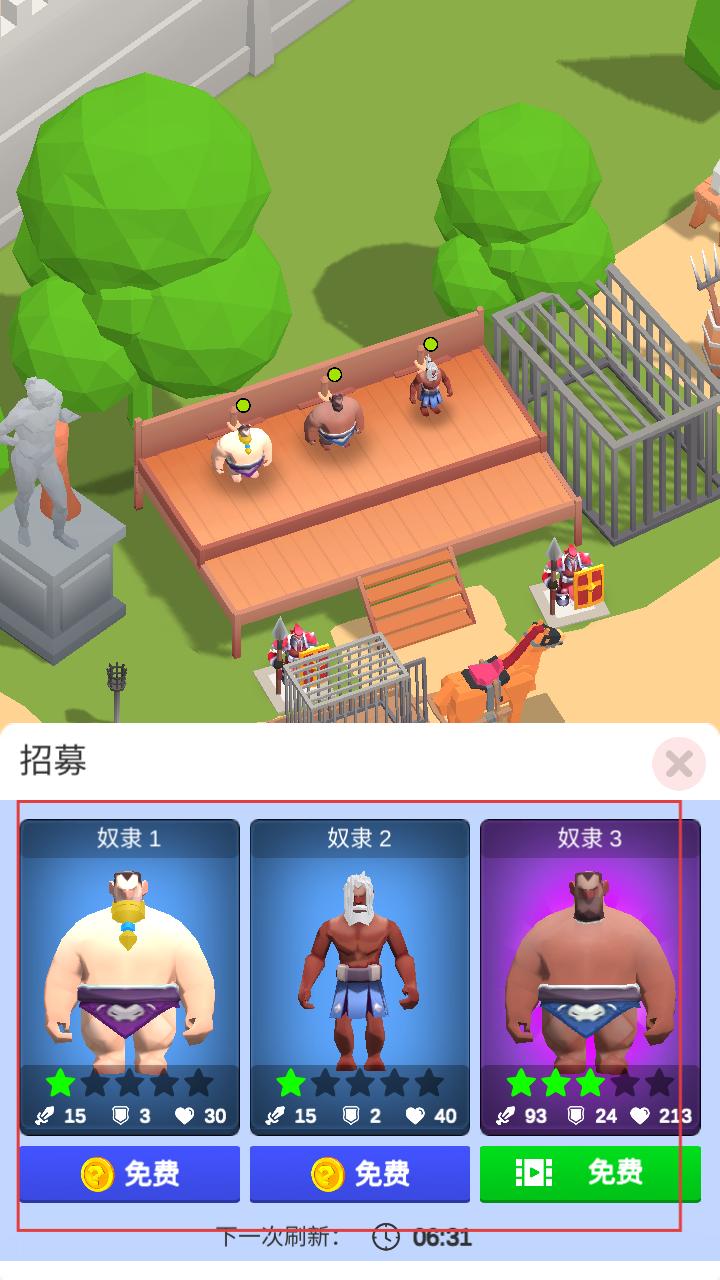Recruit 奴隶 1 with the 免费 button
The width and height of the screenshot is (720, 1280).
130,1173
